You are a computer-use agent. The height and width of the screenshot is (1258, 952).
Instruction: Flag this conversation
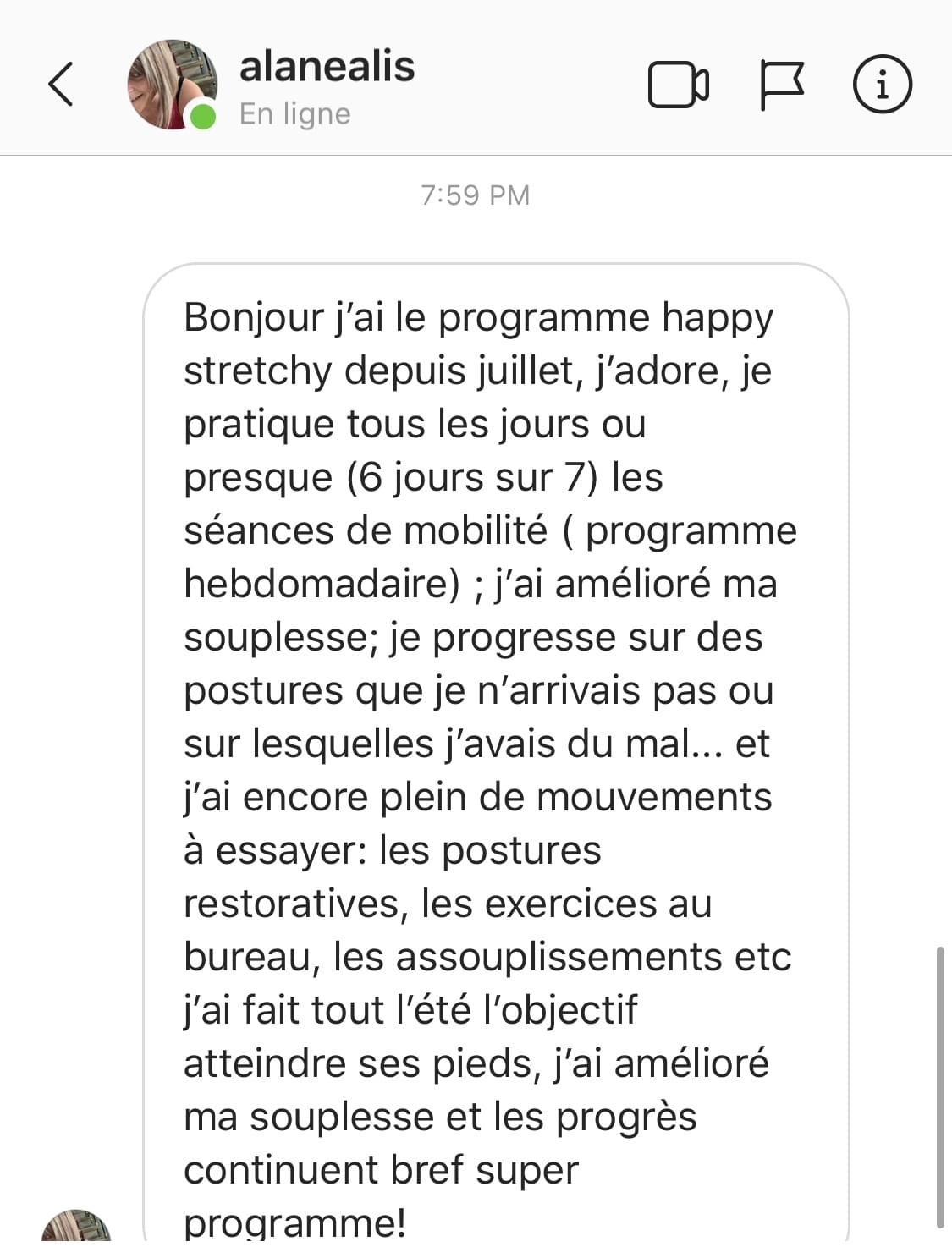click(x=780, y=85)
